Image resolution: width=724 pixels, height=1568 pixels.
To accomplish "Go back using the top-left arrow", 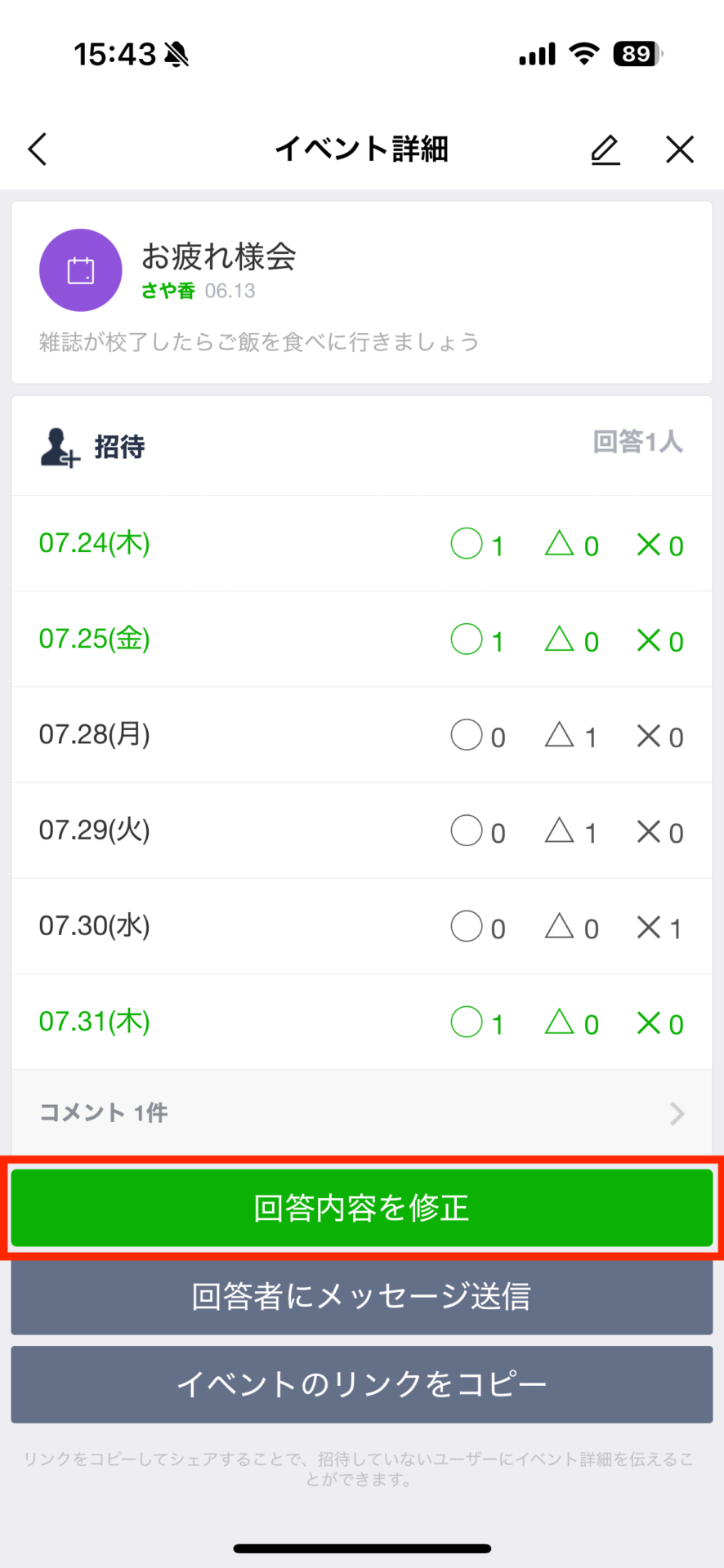I will (x=38, y=149).
